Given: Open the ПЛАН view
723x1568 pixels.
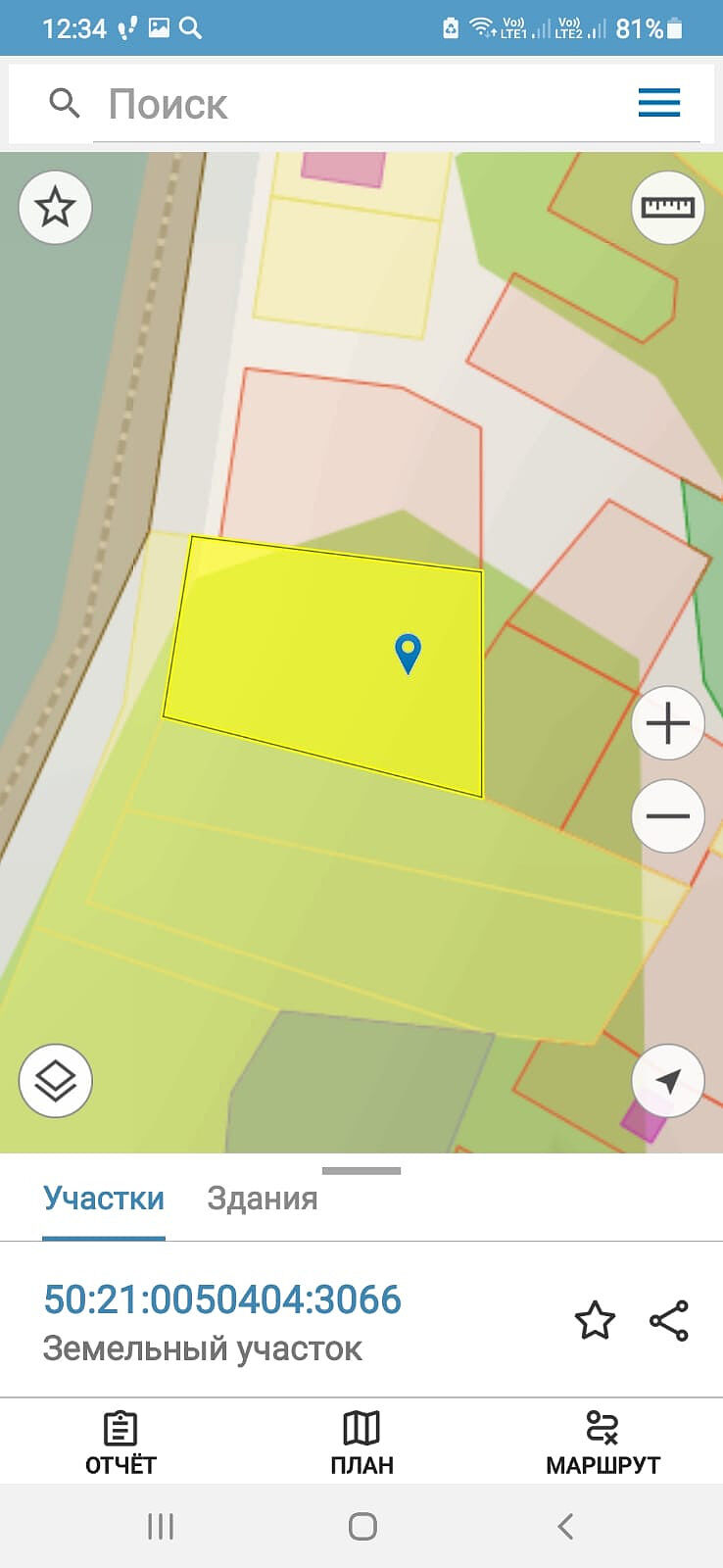Looking at the screenshot, I should click(361, 1442).
